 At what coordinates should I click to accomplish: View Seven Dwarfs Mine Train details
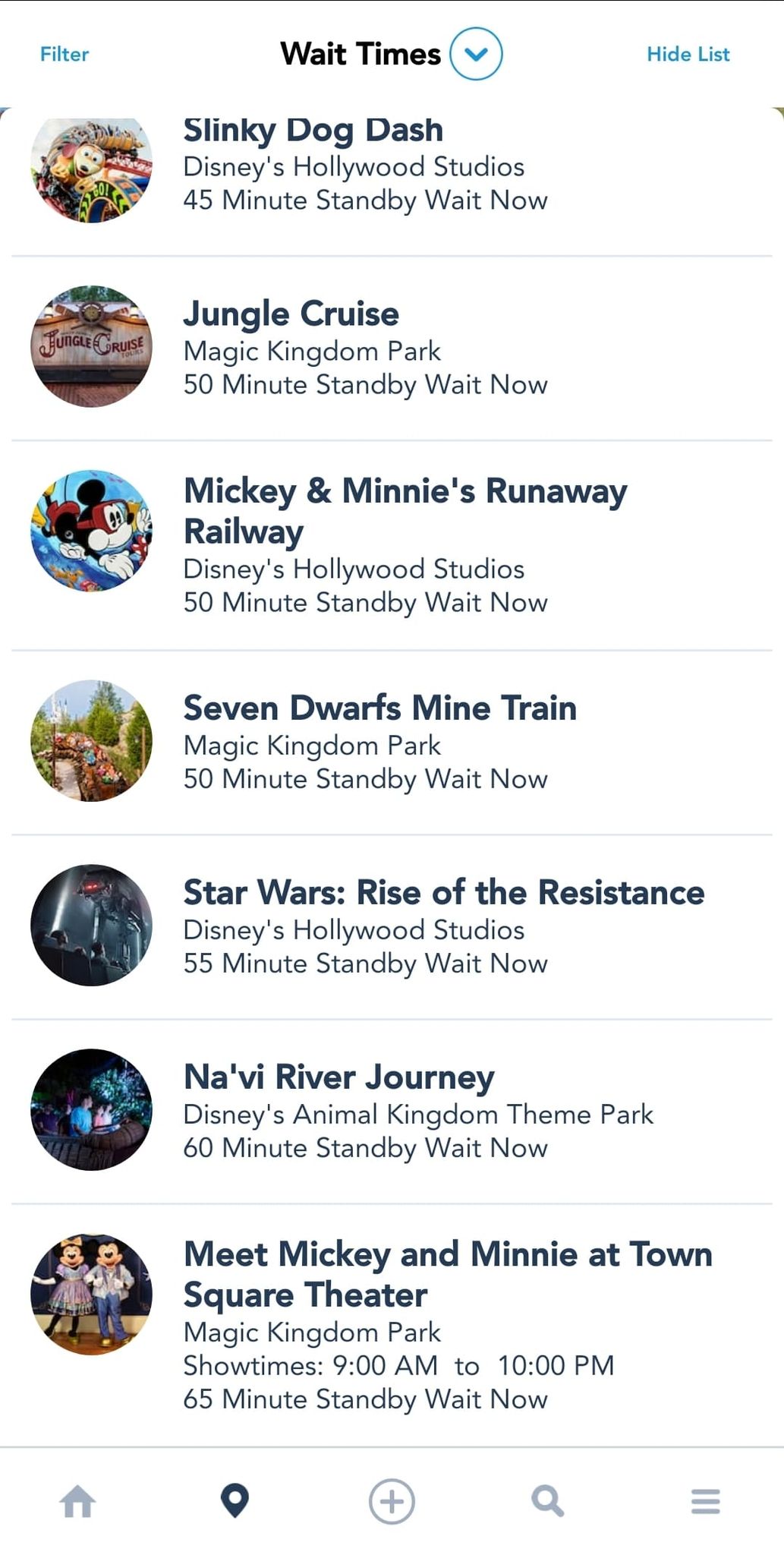coord(379,708)
